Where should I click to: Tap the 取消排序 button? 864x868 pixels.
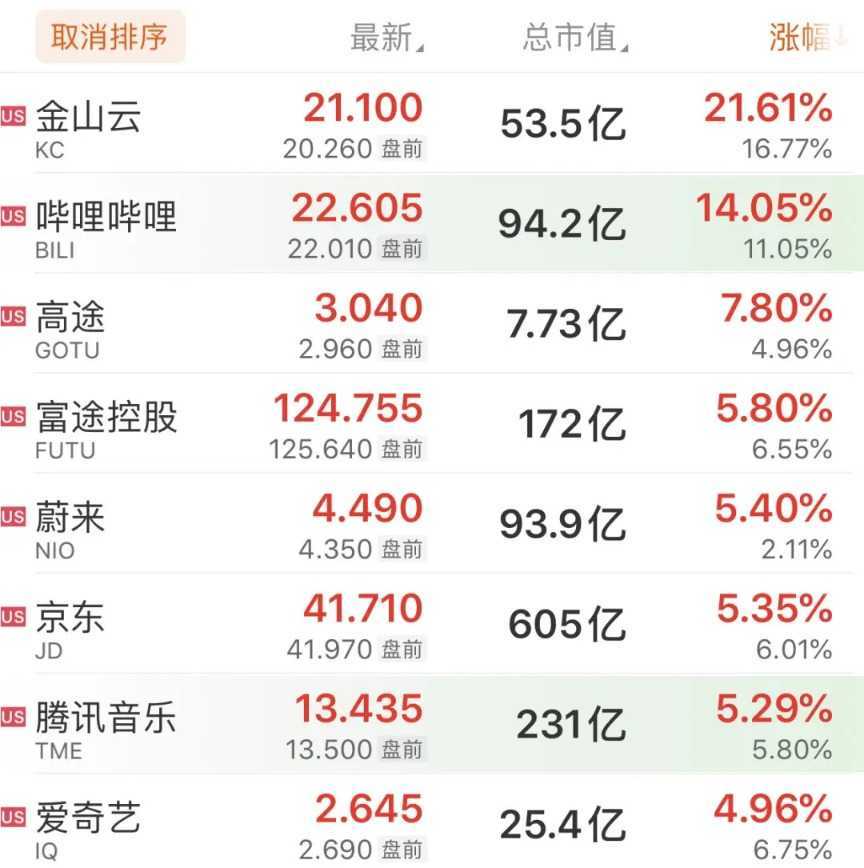click(x=110, y=37)
